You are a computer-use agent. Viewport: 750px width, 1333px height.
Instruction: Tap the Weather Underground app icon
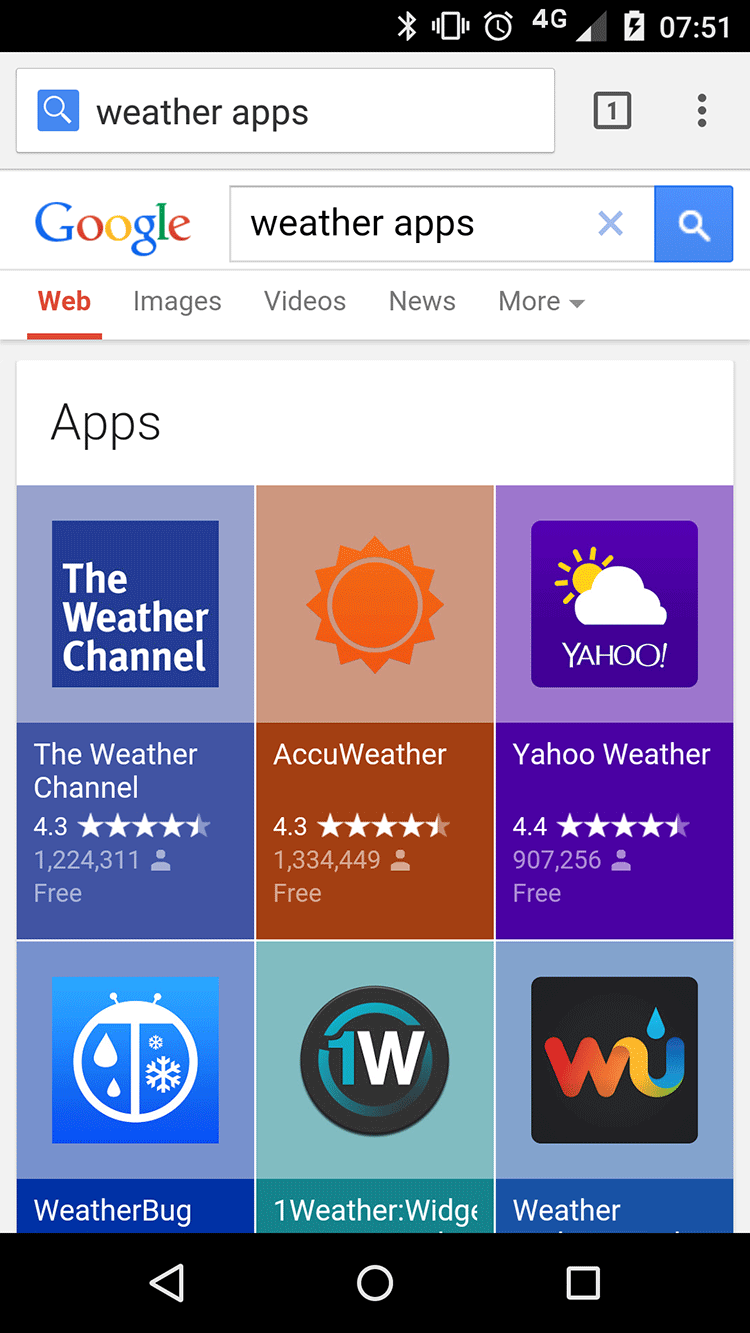[614, 1060]
